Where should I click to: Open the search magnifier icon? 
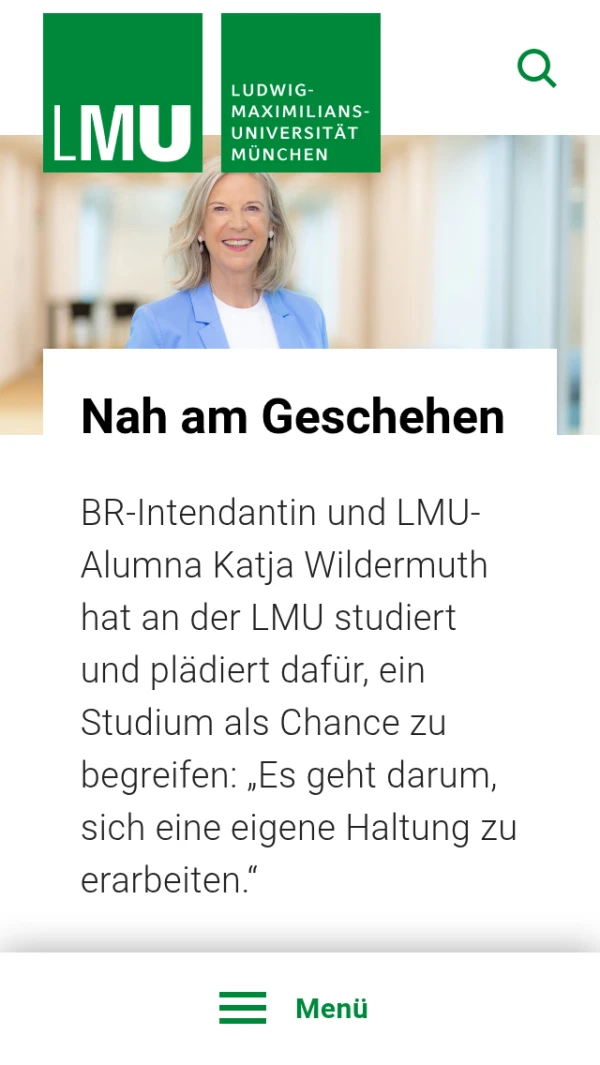536,69
